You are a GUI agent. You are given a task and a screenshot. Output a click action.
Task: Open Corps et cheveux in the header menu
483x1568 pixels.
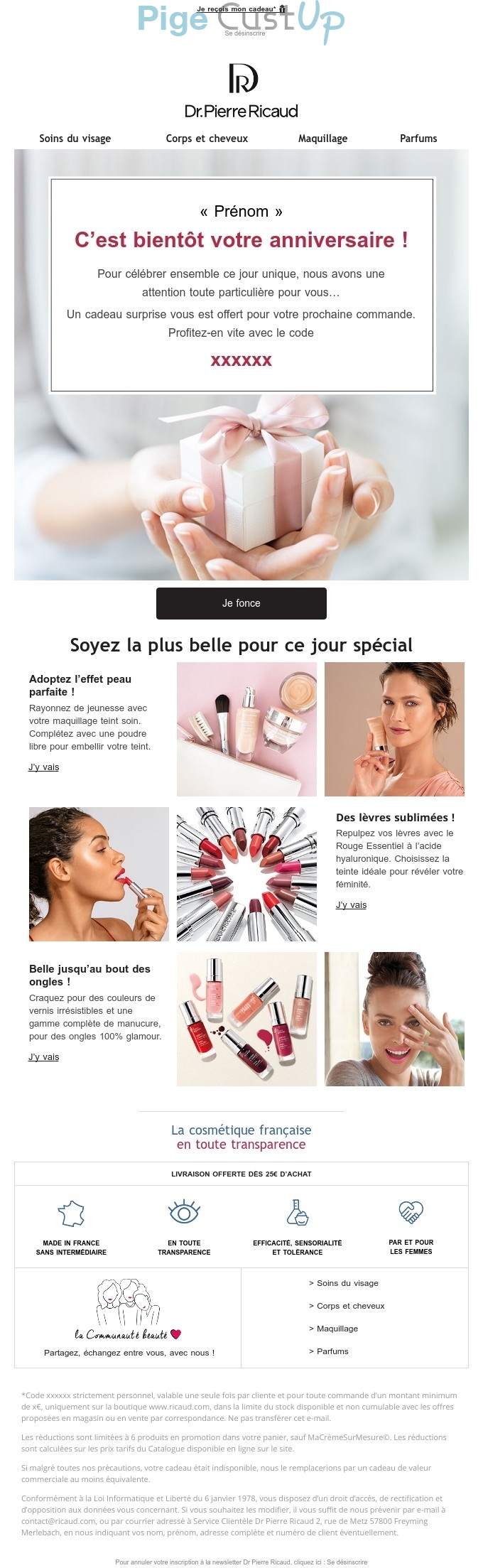coord(207,139)
